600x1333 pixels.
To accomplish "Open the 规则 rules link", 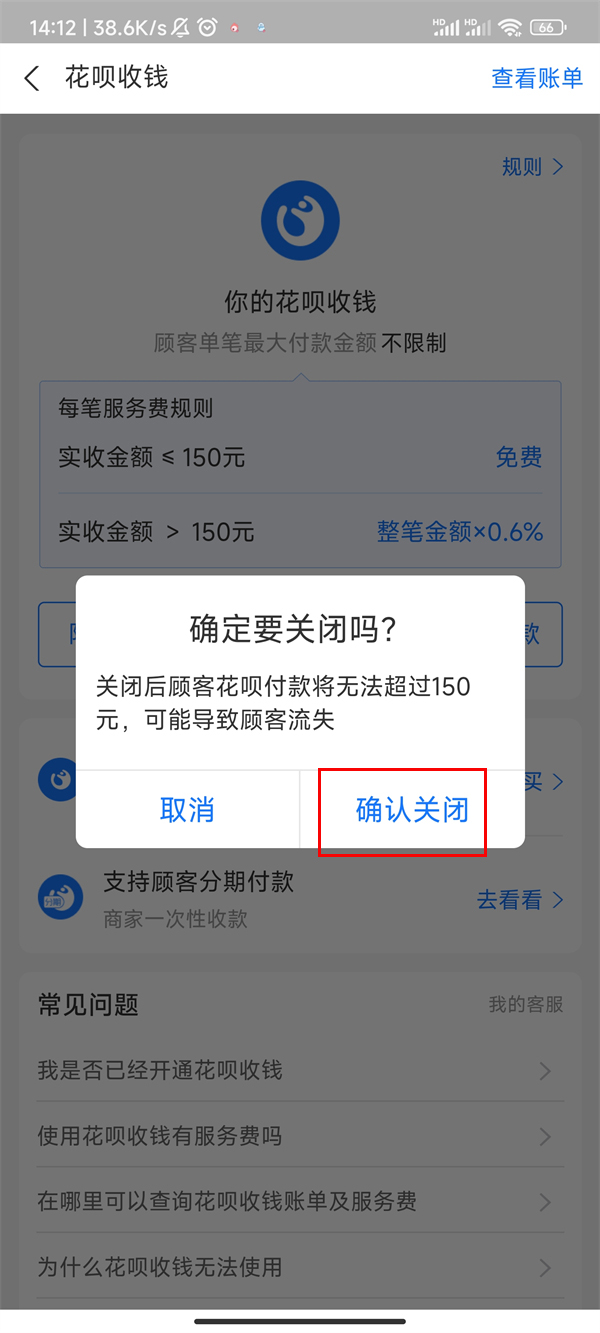I will (x=532, y=167).
